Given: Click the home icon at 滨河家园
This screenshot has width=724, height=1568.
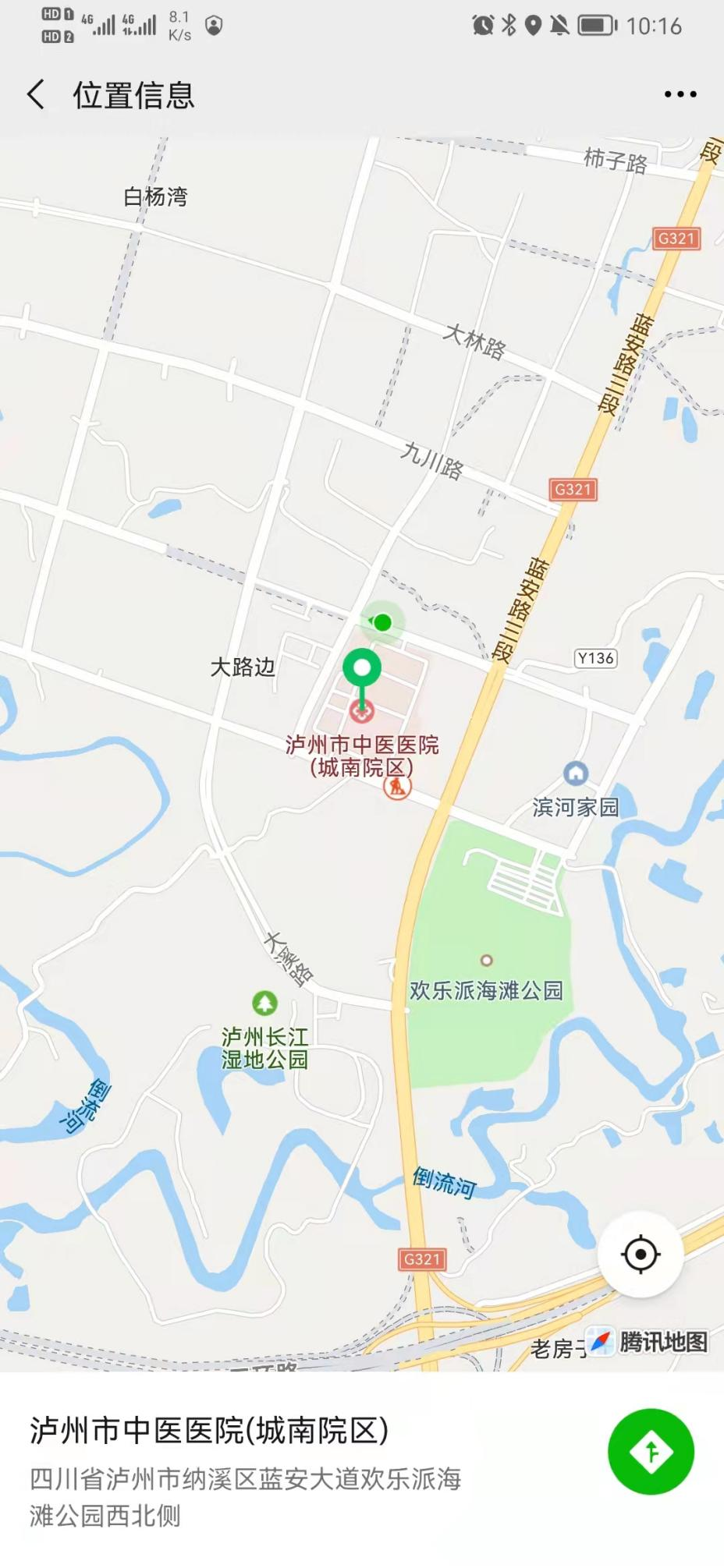Looking at the screenshot, I should tap(576, 771).
